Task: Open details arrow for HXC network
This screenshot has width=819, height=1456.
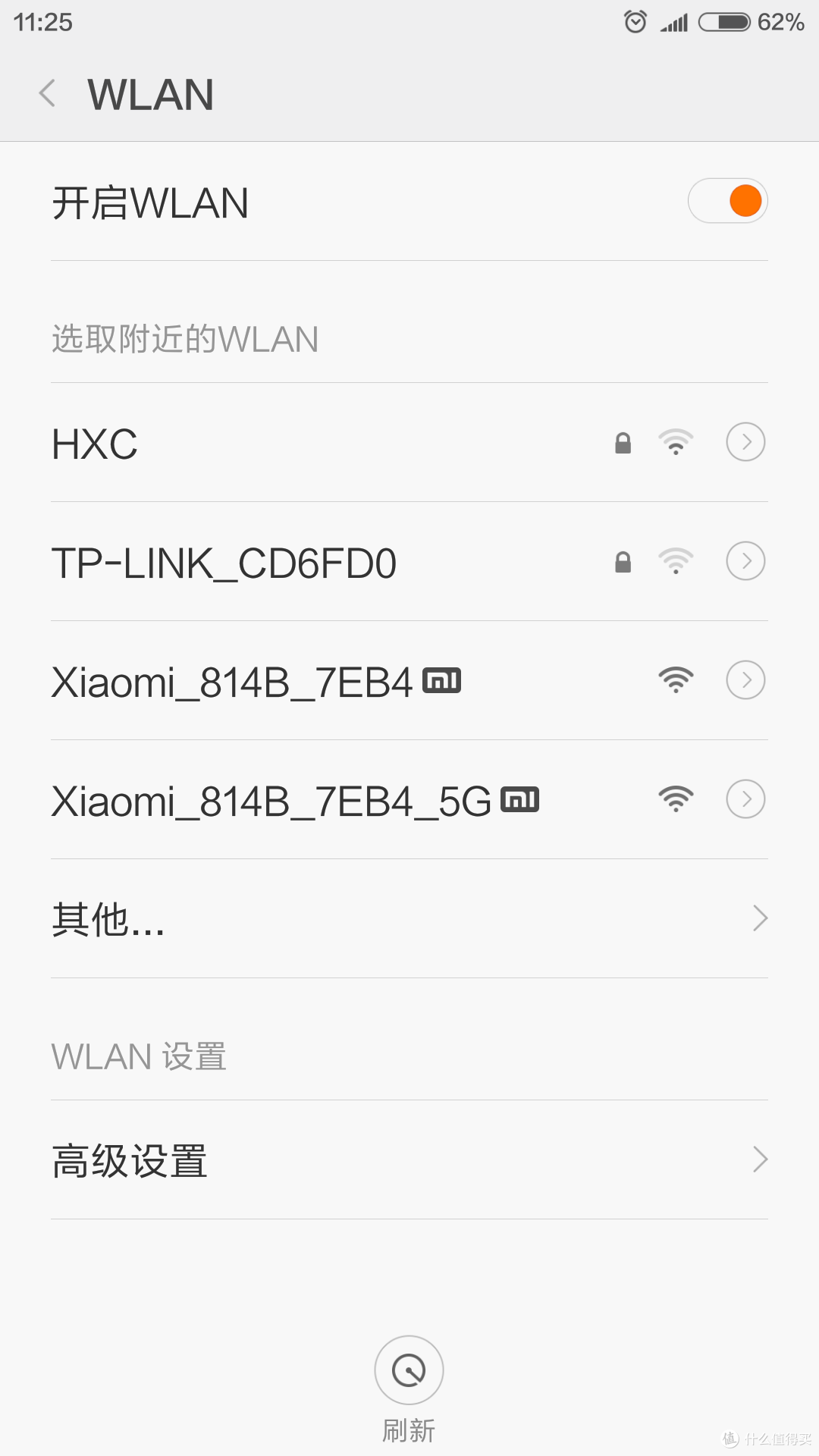Action: tap(745, 442)
